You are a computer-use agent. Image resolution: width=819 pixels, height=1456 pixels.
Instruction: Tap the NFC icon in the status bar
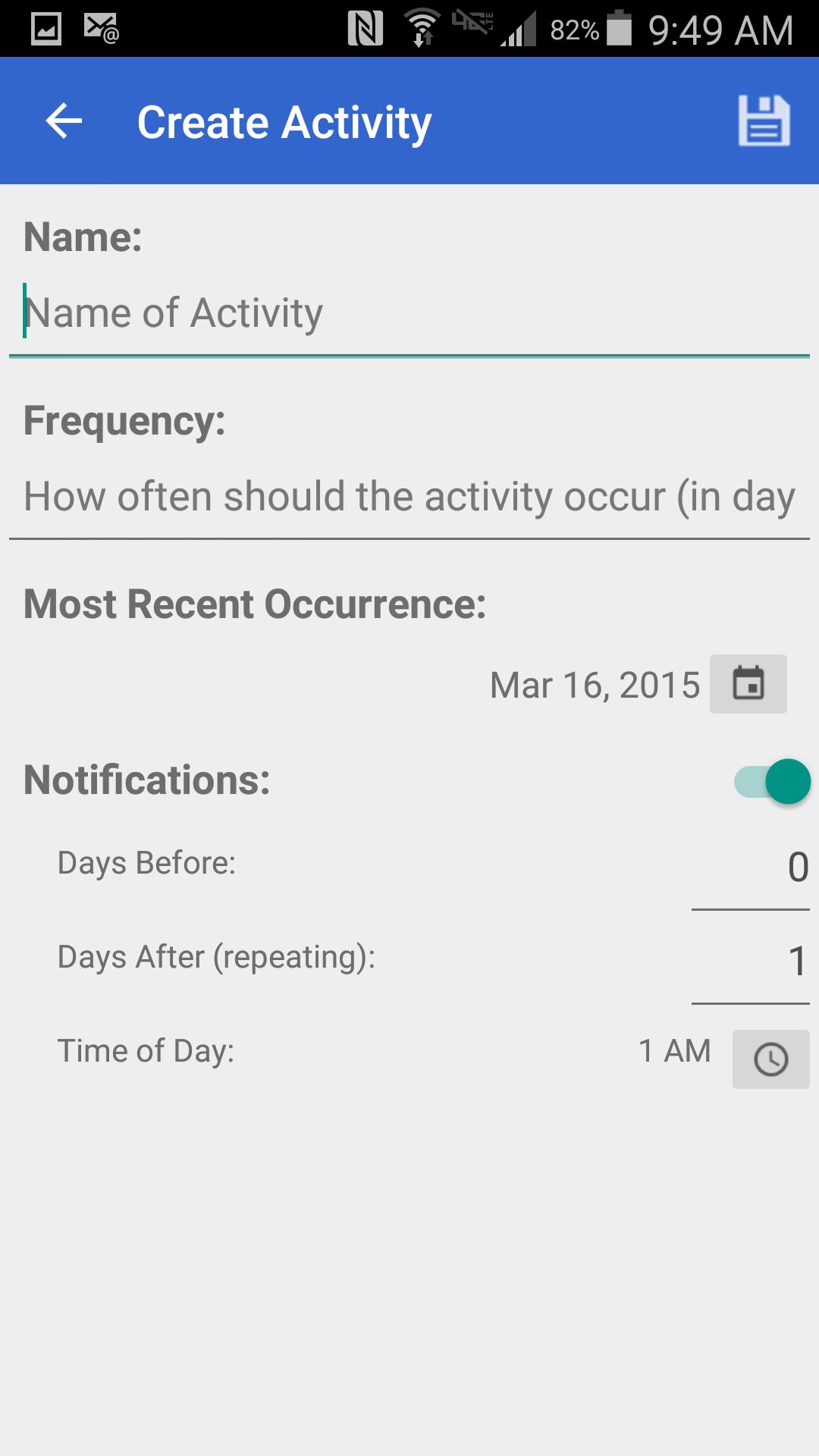pyautogui.click(x=366, y=30)
